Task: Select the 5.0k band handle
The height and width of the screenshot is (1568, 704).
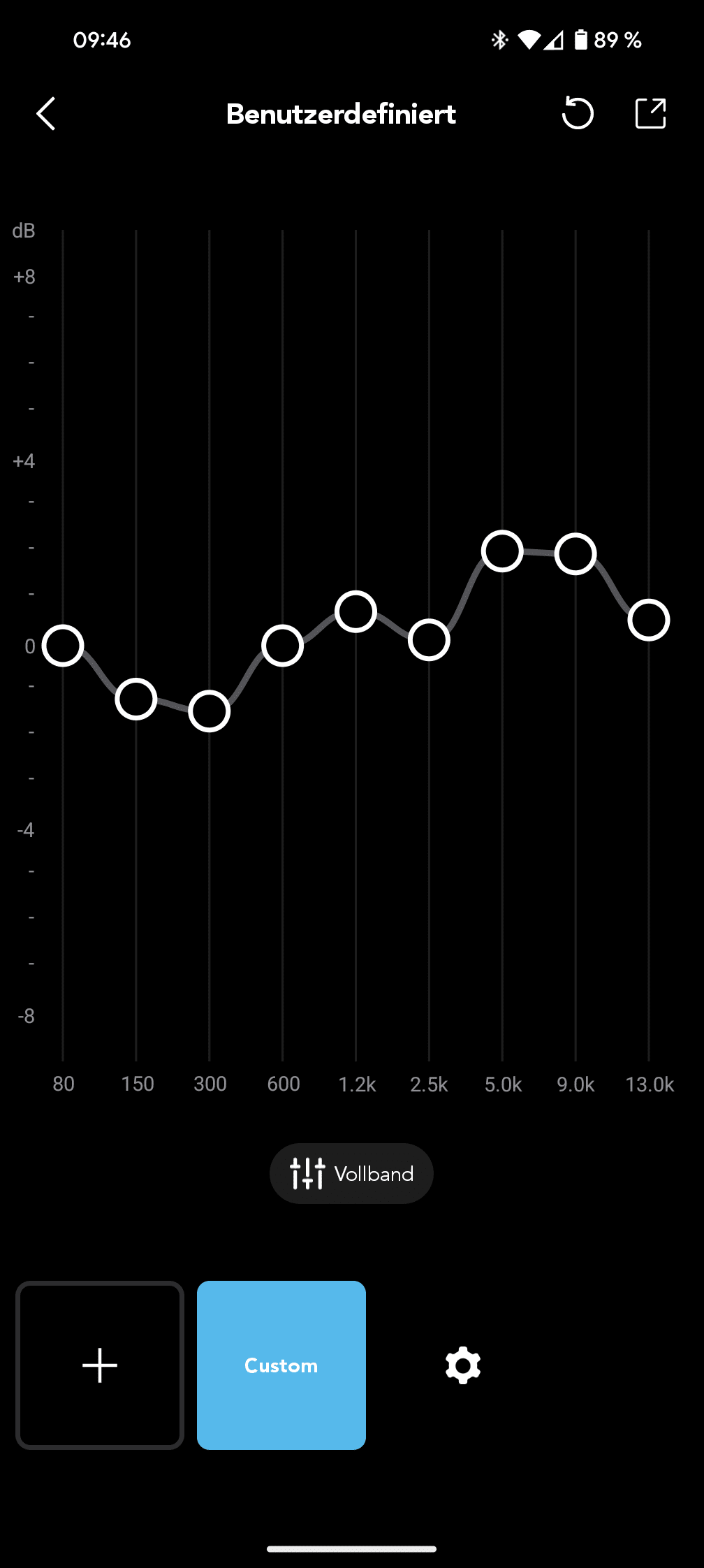Action: pyautogui.click(x=502, y=551)
